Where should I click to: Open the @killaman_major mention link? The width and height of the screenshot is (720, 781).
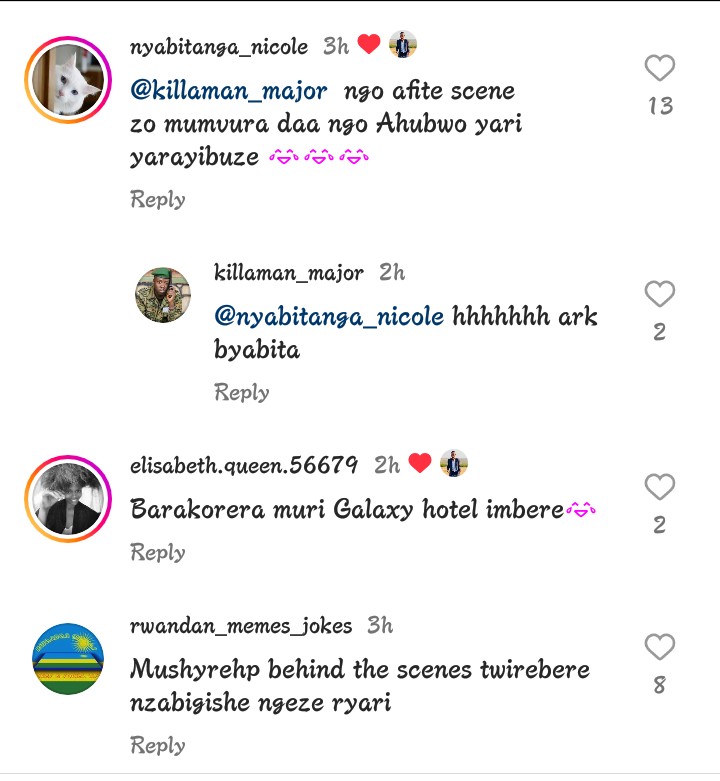point(229,91)
